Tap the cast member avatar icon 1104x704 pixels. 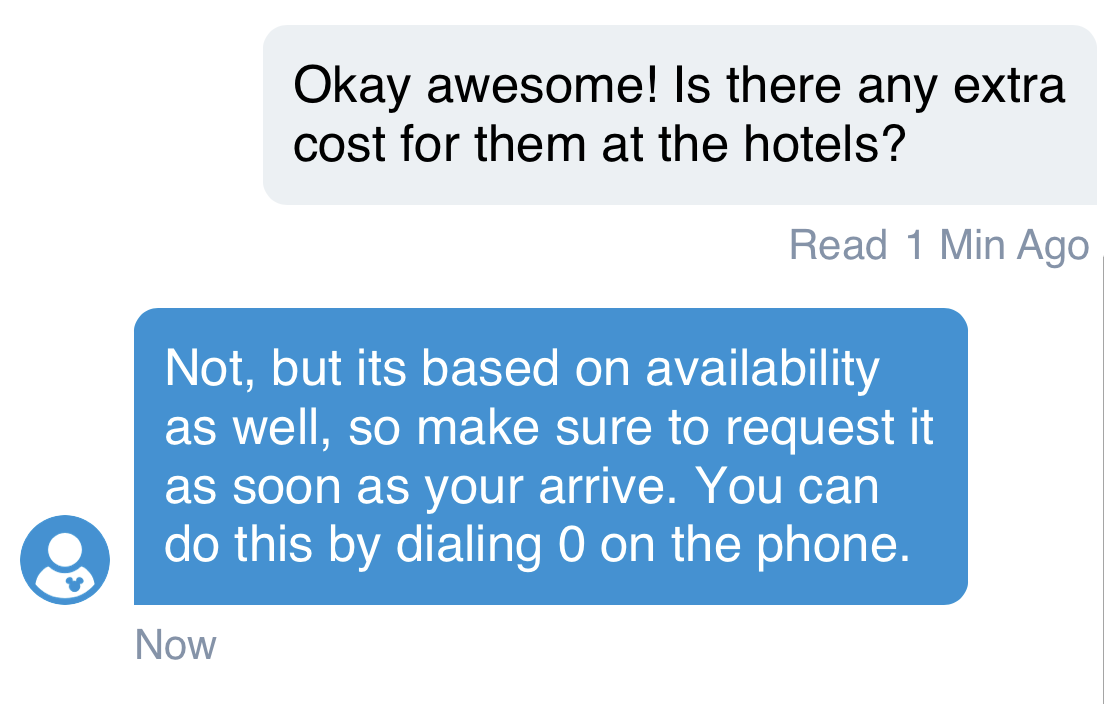click(65, 560)
